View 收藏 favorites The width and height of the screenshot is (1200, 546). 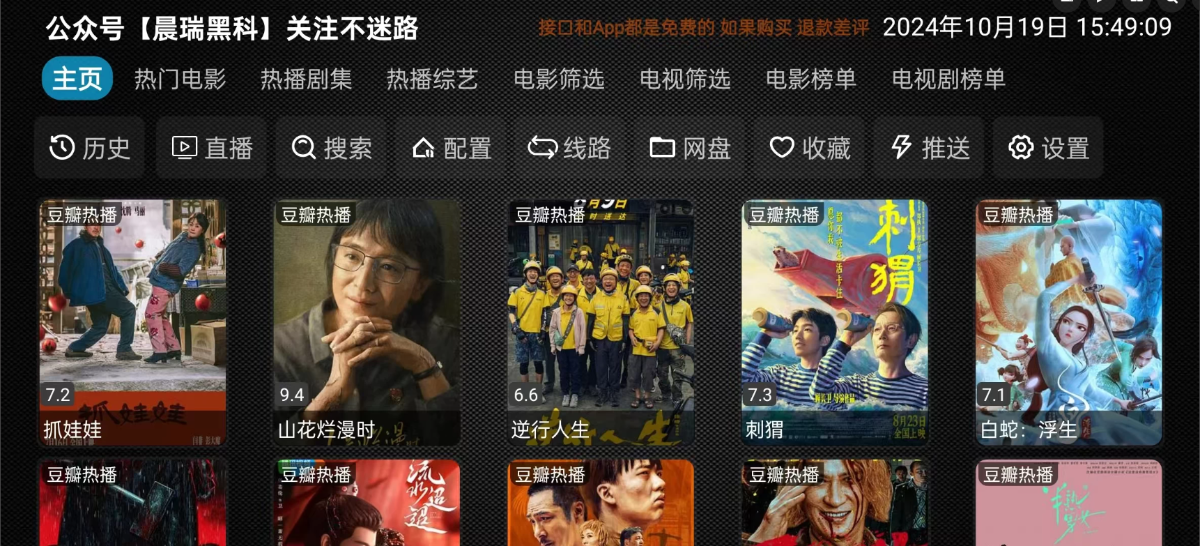pyautogui.click(x=810, y=148)
